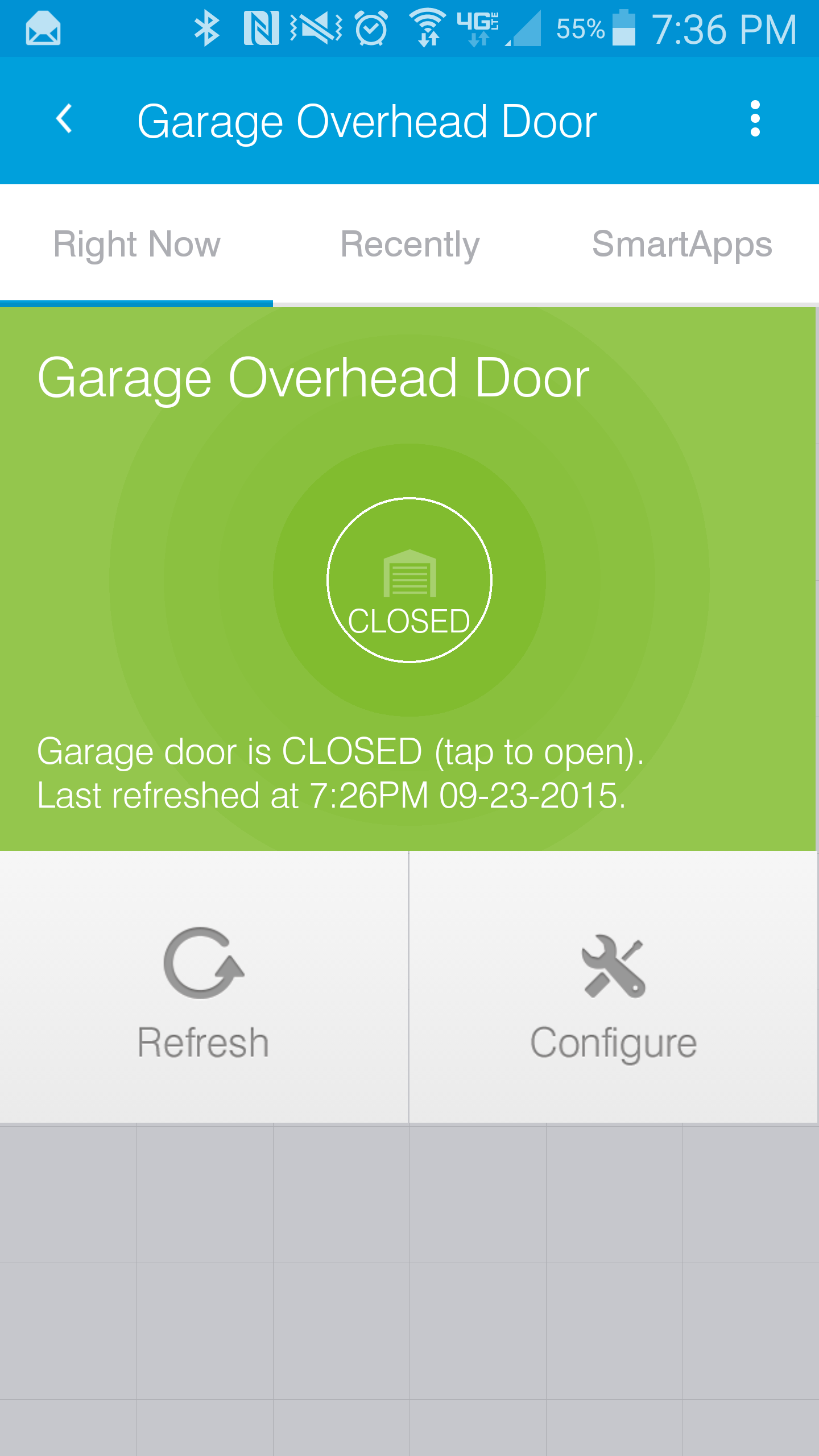Switch to the Recently tab

(x=409, y=245)
